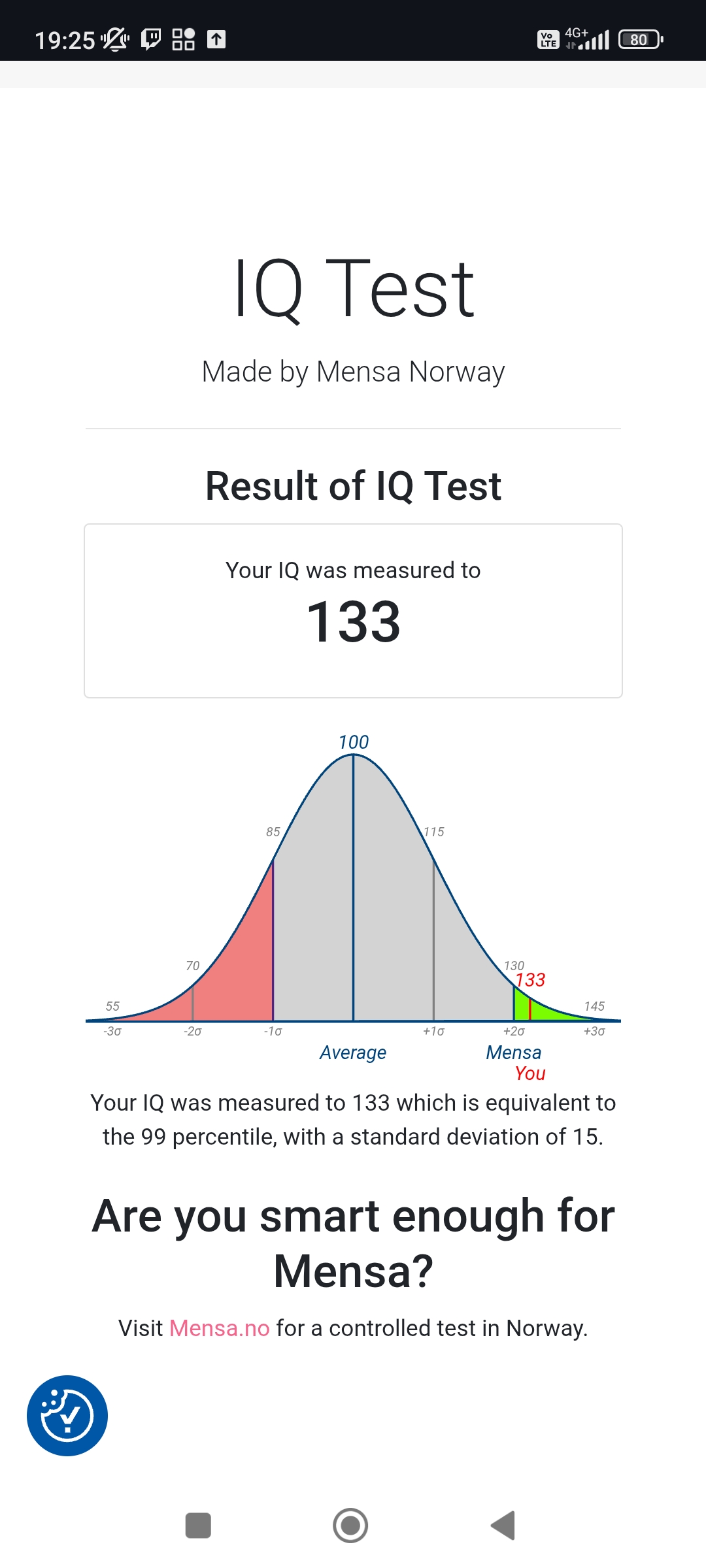This screenshot has height=1568, width=706.
Task: Tap the system home button
Action: 350,1526
